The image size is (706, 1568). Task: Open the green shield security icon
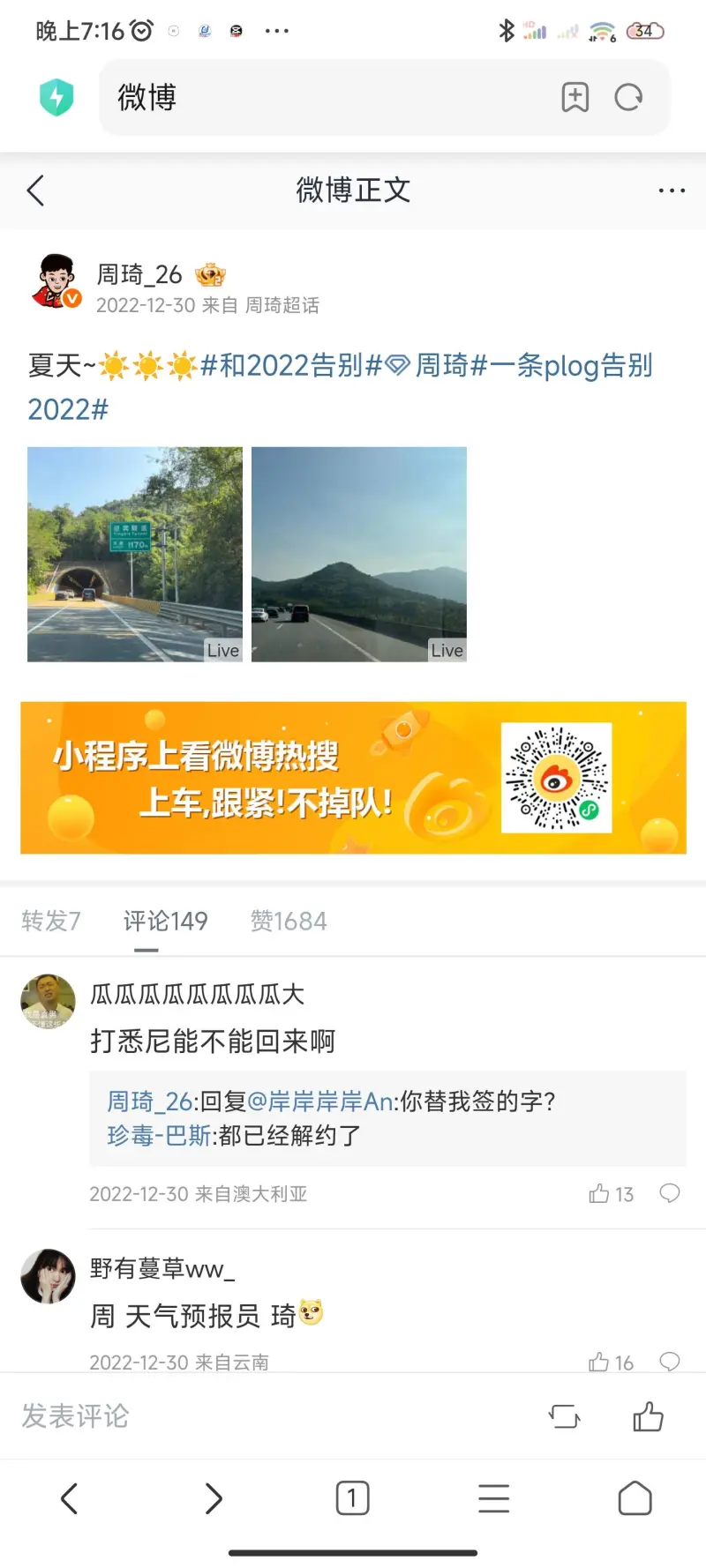[57, 97]
